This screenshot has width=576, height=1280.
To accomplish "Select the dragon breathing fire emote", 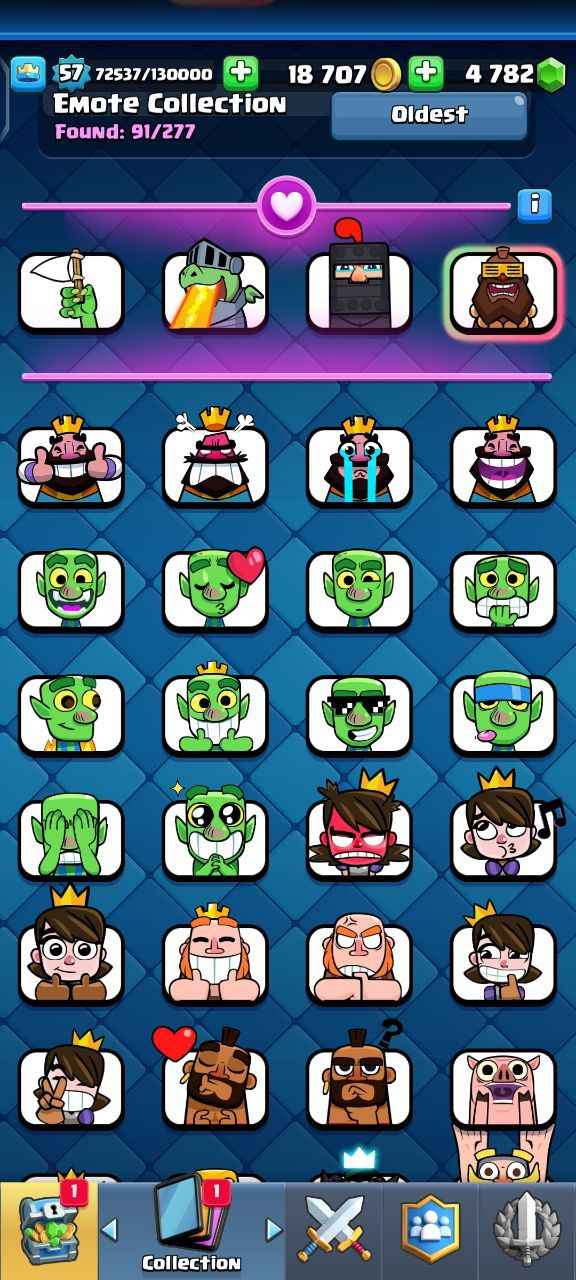I will pyautogui.click(x=215, y=291).
